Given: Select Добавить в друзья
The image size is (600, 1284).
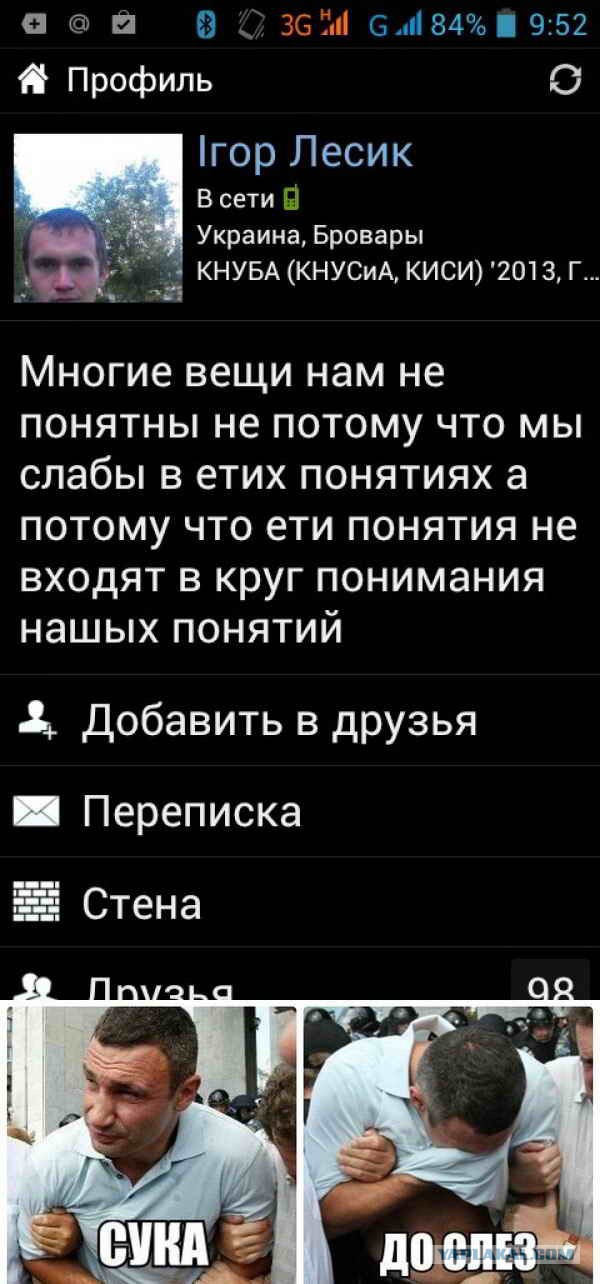Looking at the screenshot, I should [280, 720].
